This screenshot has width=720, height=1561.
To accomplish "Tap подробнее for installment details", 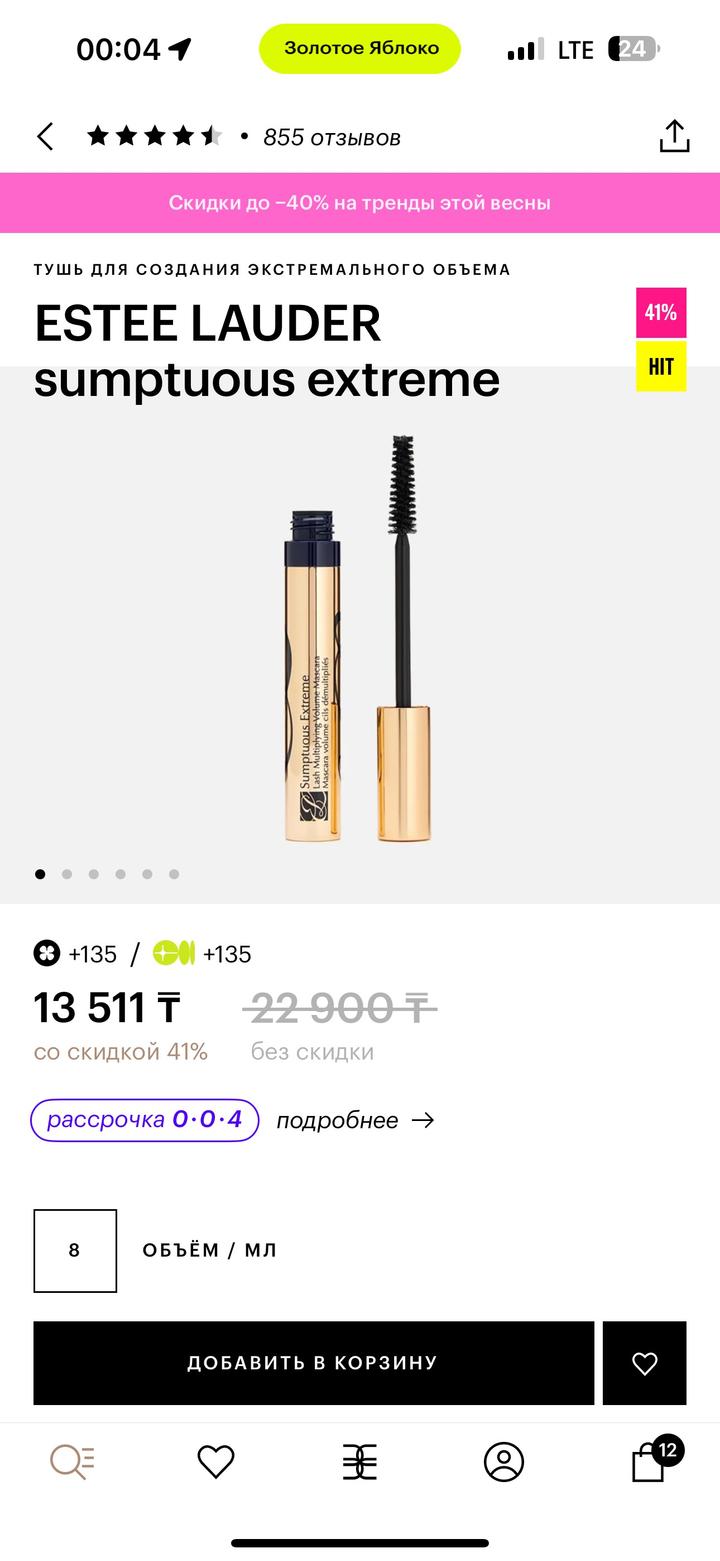I will 355,1120.
